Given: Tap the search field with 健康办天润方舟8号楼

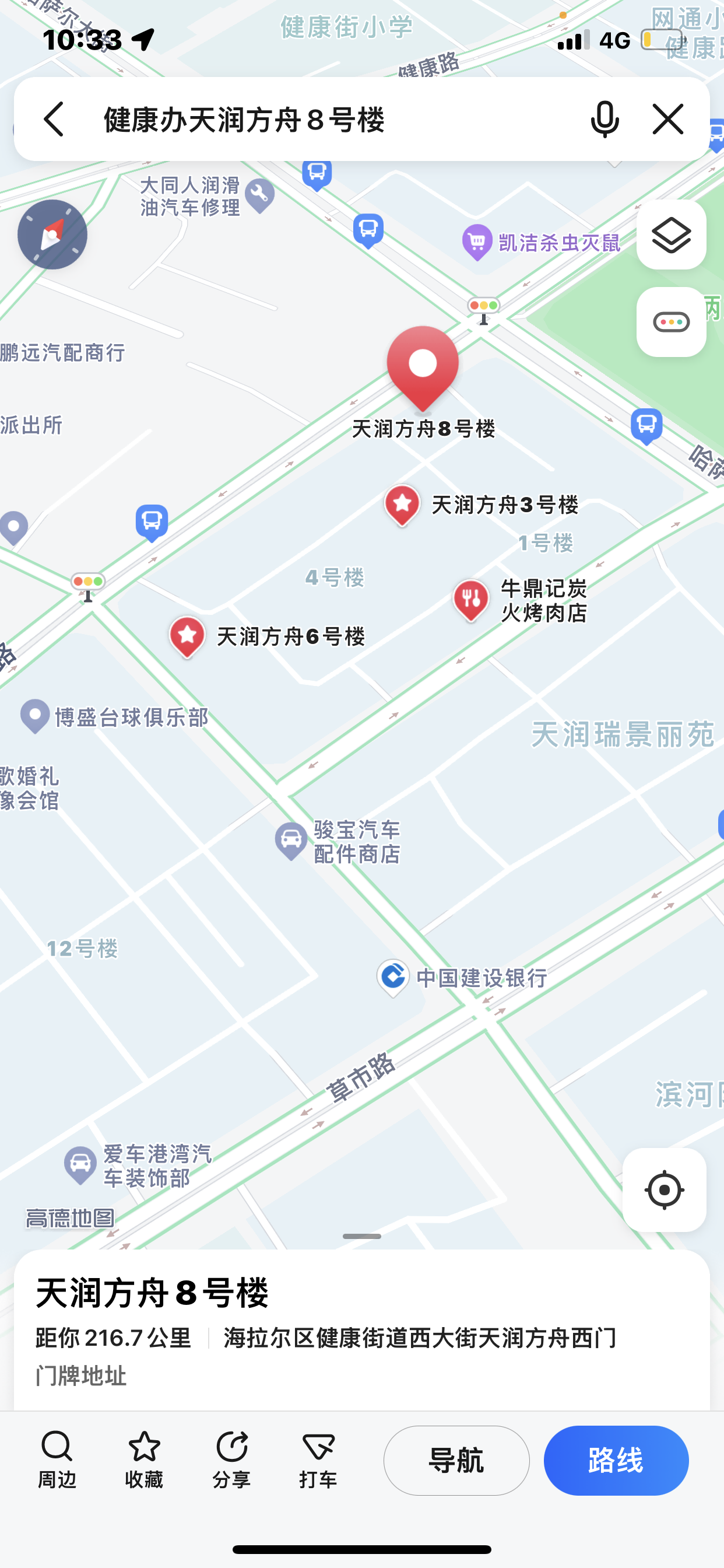Looking at the screenshot, I should (329, 120).
